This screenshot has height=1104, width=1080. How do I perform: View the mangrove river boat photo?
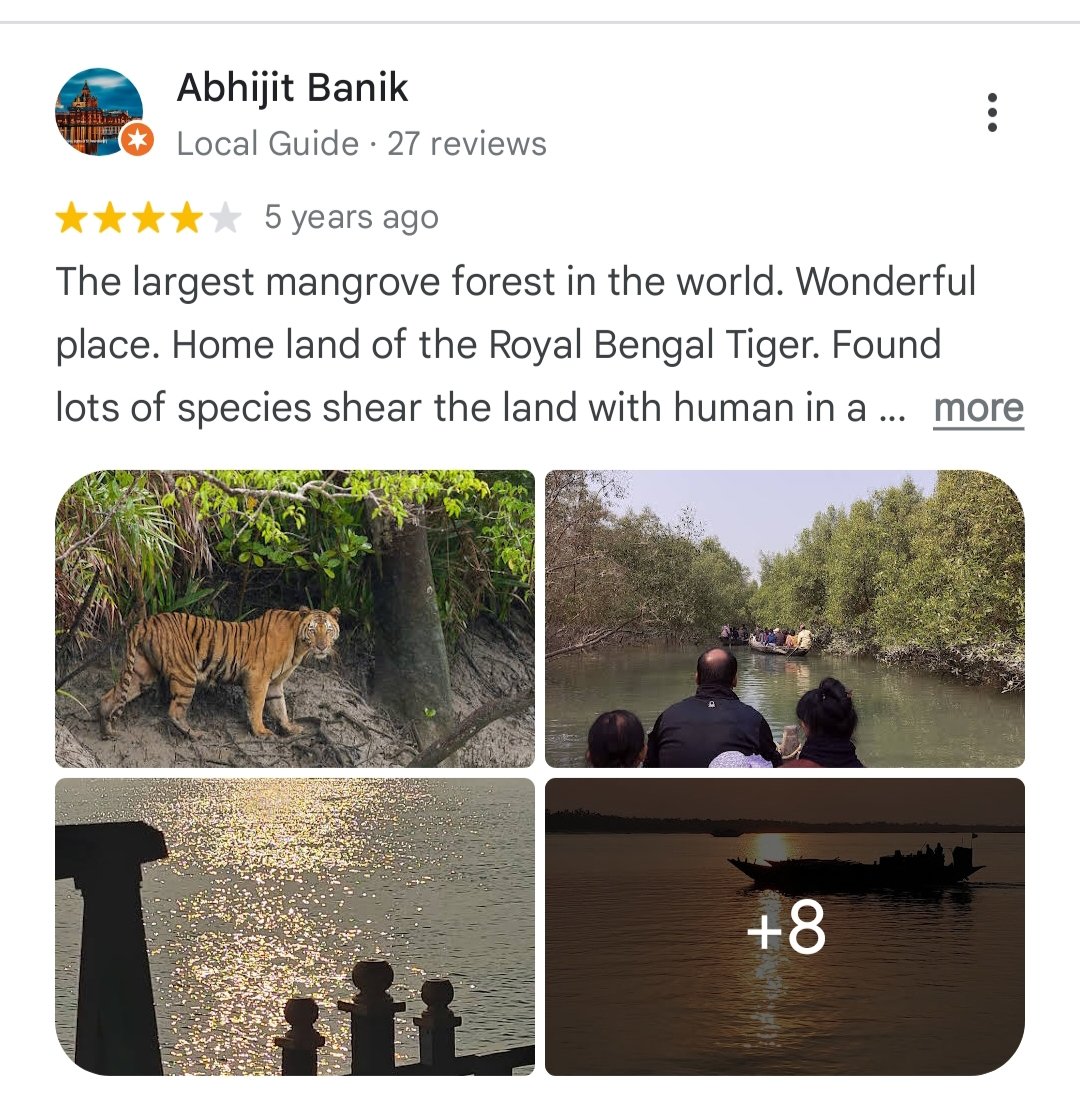coord(785,618)
